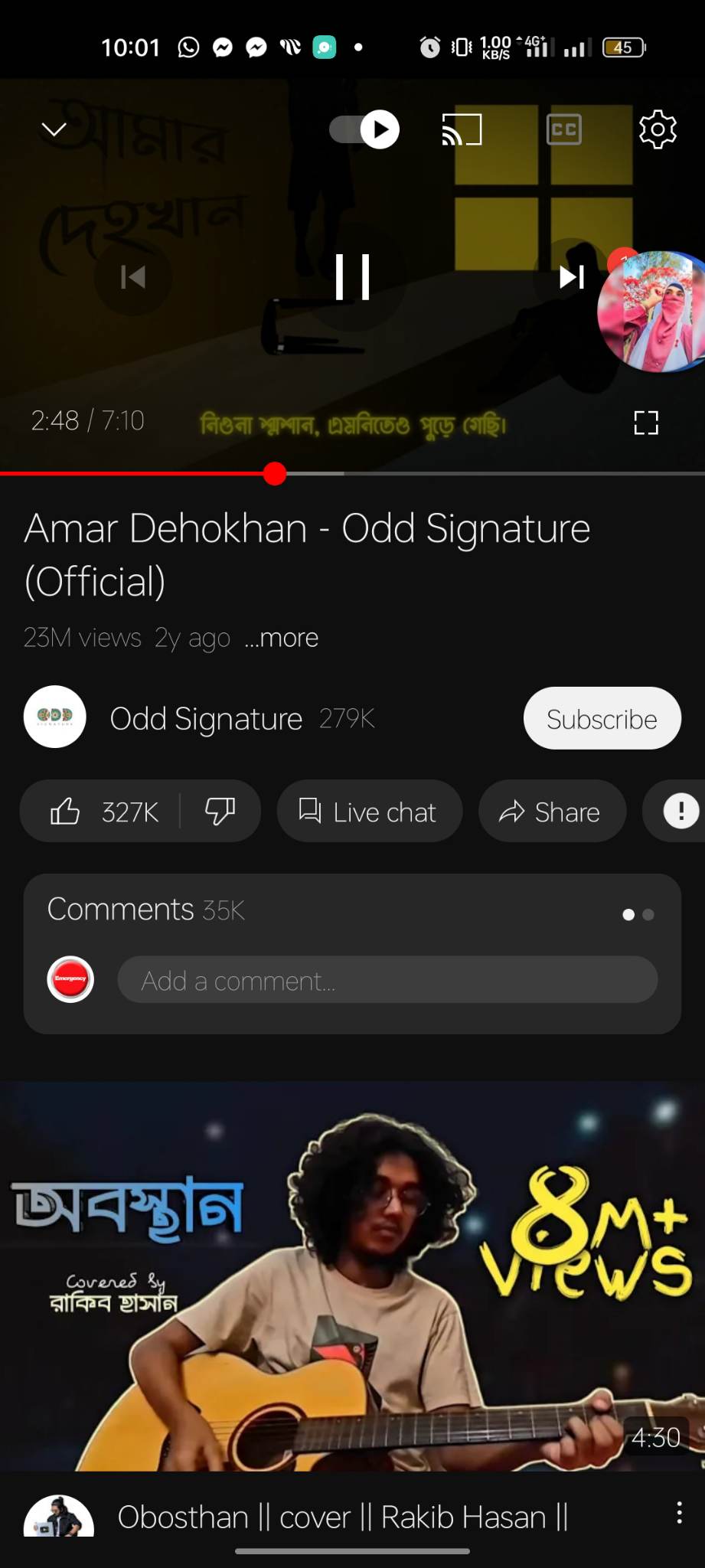Like the video with 327K likes
The height and width of the screenshot is (1568, 705).
coord(101,811)
